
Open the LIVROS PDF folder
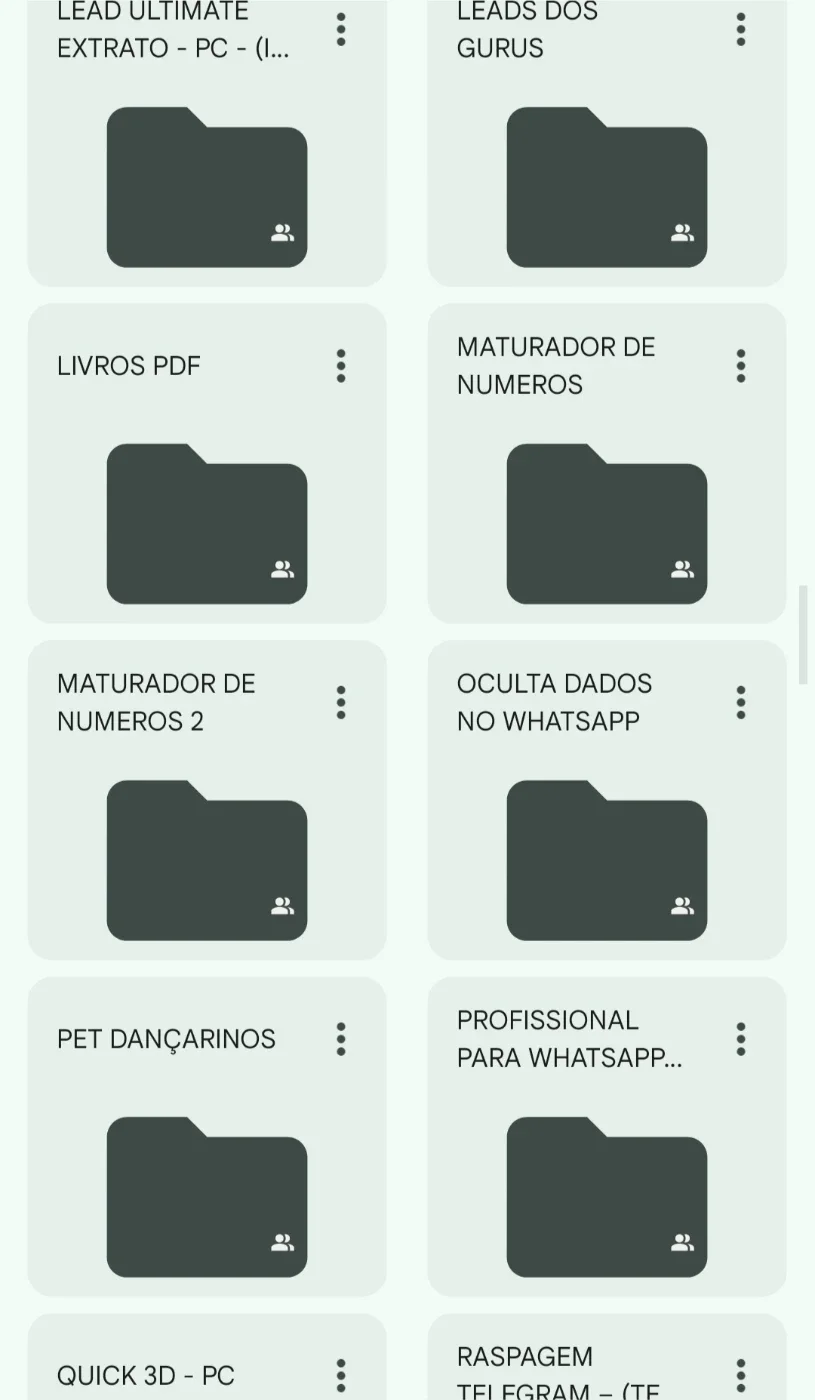point(207,463)
